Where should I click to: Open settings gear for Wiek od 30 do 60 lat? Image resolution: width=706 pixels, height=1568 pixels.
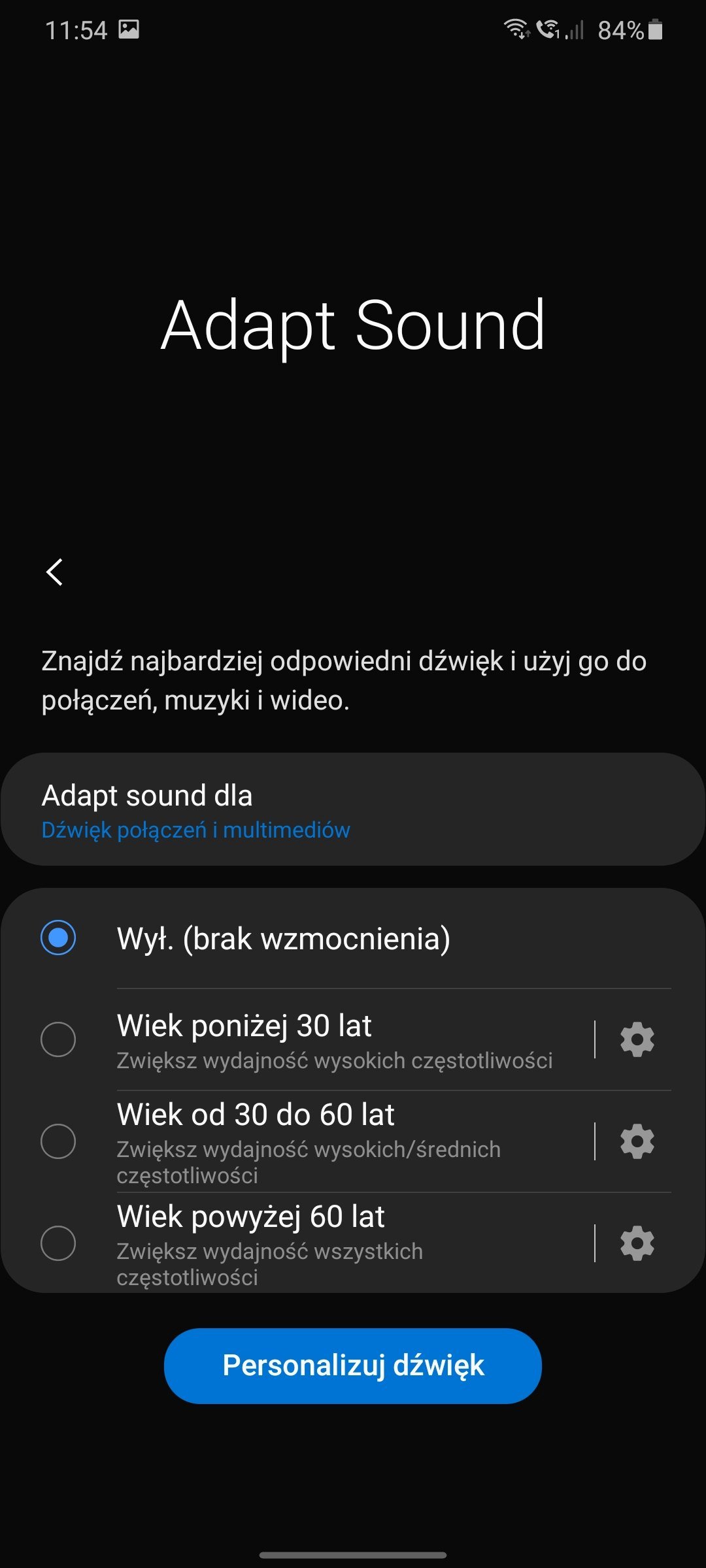(637, 1141)
